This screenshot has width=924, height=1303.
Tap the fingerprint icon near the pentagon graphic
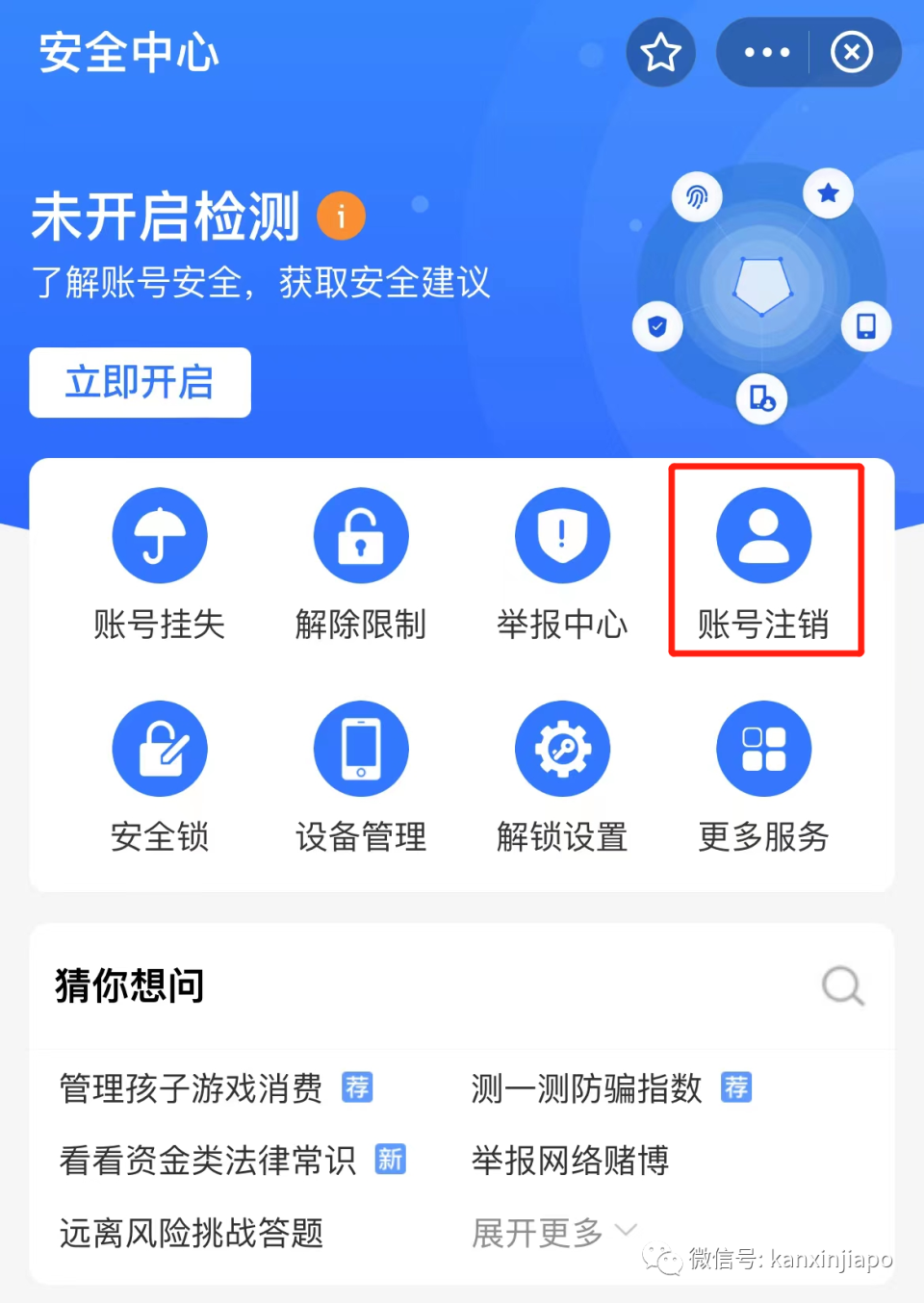pos(696,196)
